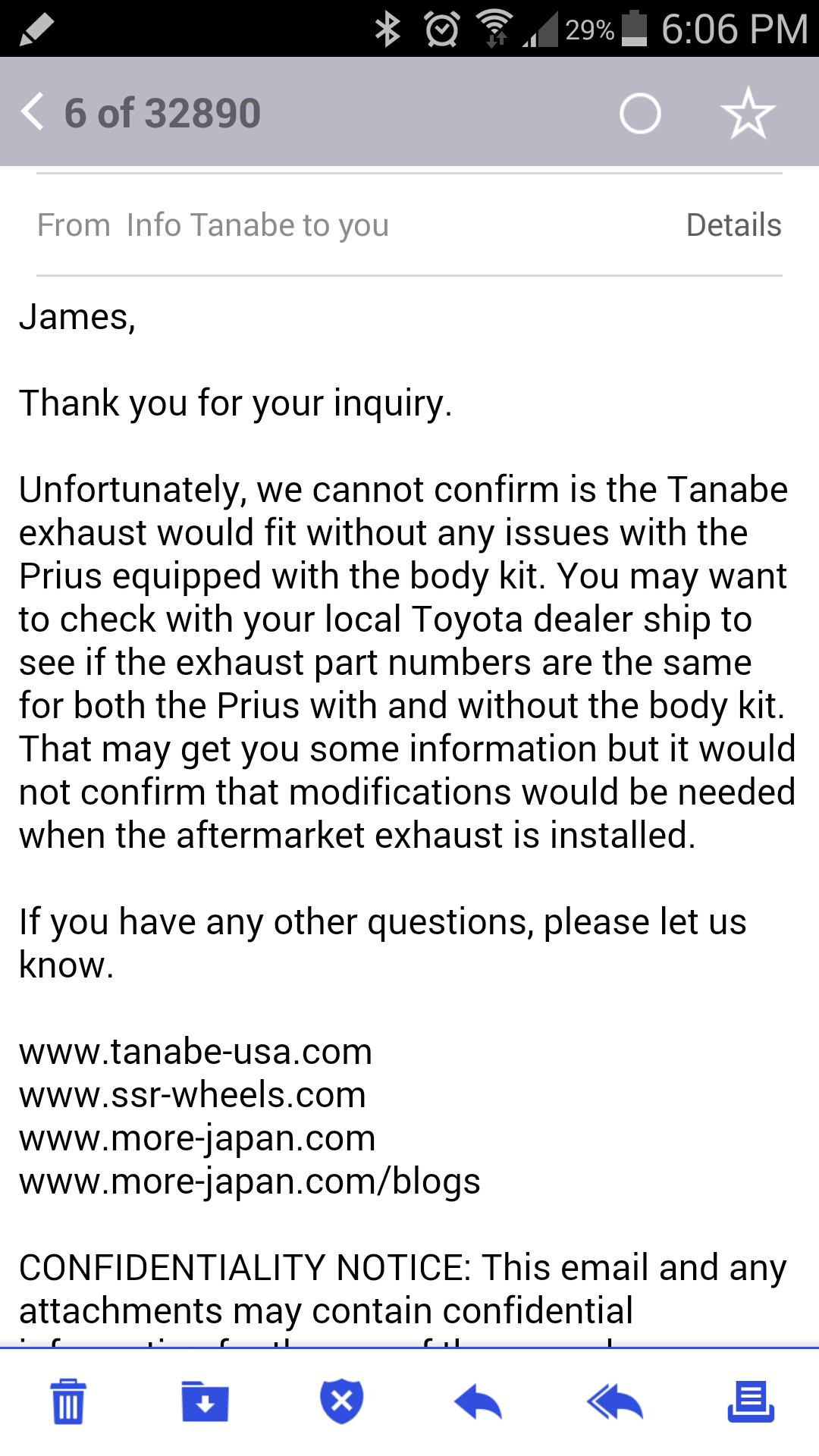Star this email from Info Tanabe
This screenshot has width=819, height=1456.
[748, 114]
